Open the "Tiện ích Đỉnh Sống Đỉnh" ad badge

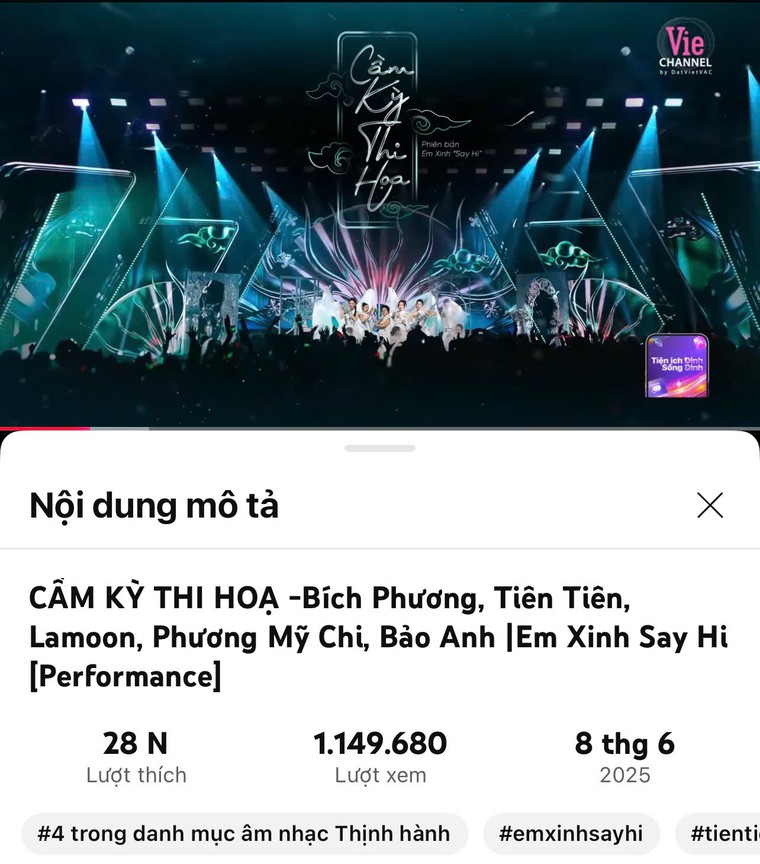[x=678, y=366]
